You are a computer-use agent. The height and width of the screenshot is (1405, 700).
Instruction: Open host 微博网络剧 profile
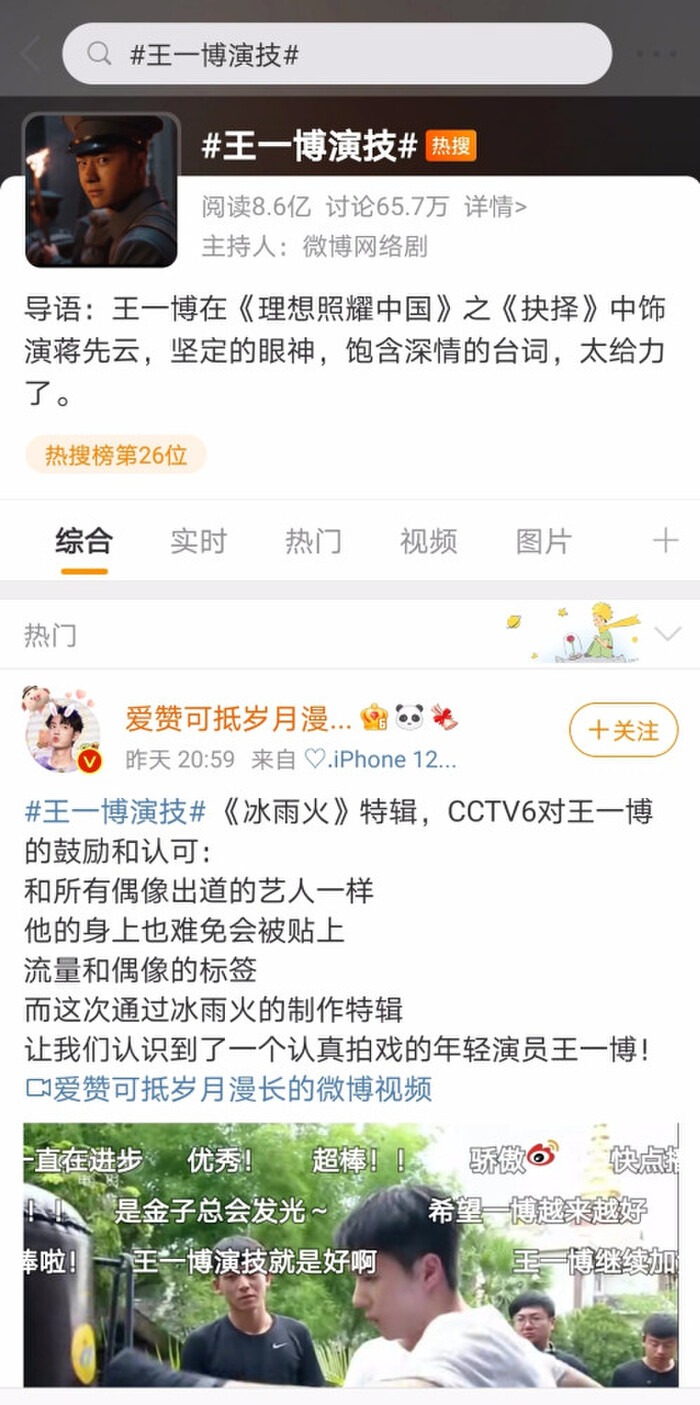365,246
